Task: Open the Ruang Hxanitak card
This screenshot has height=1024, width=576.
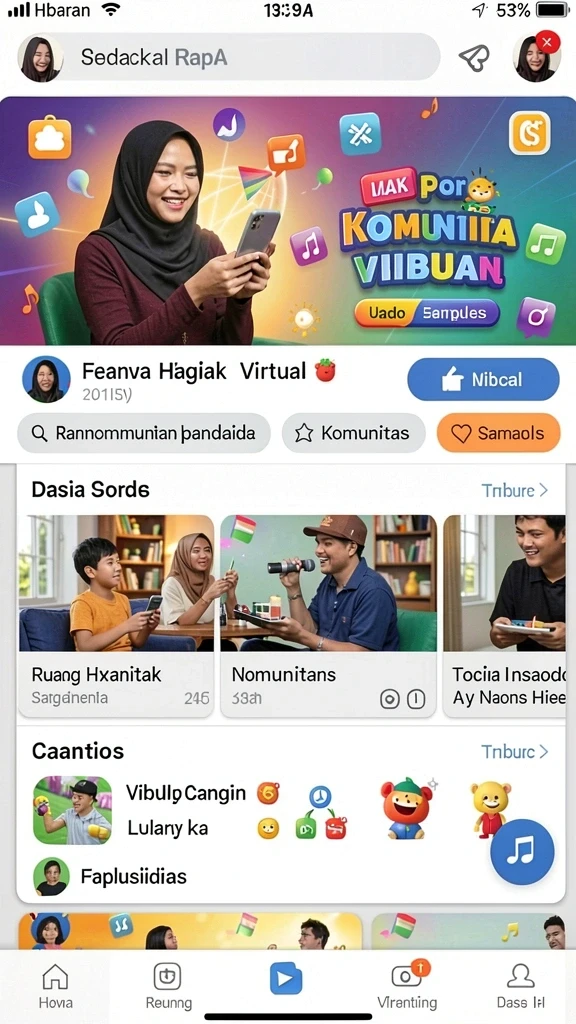Action: [116, 616]
